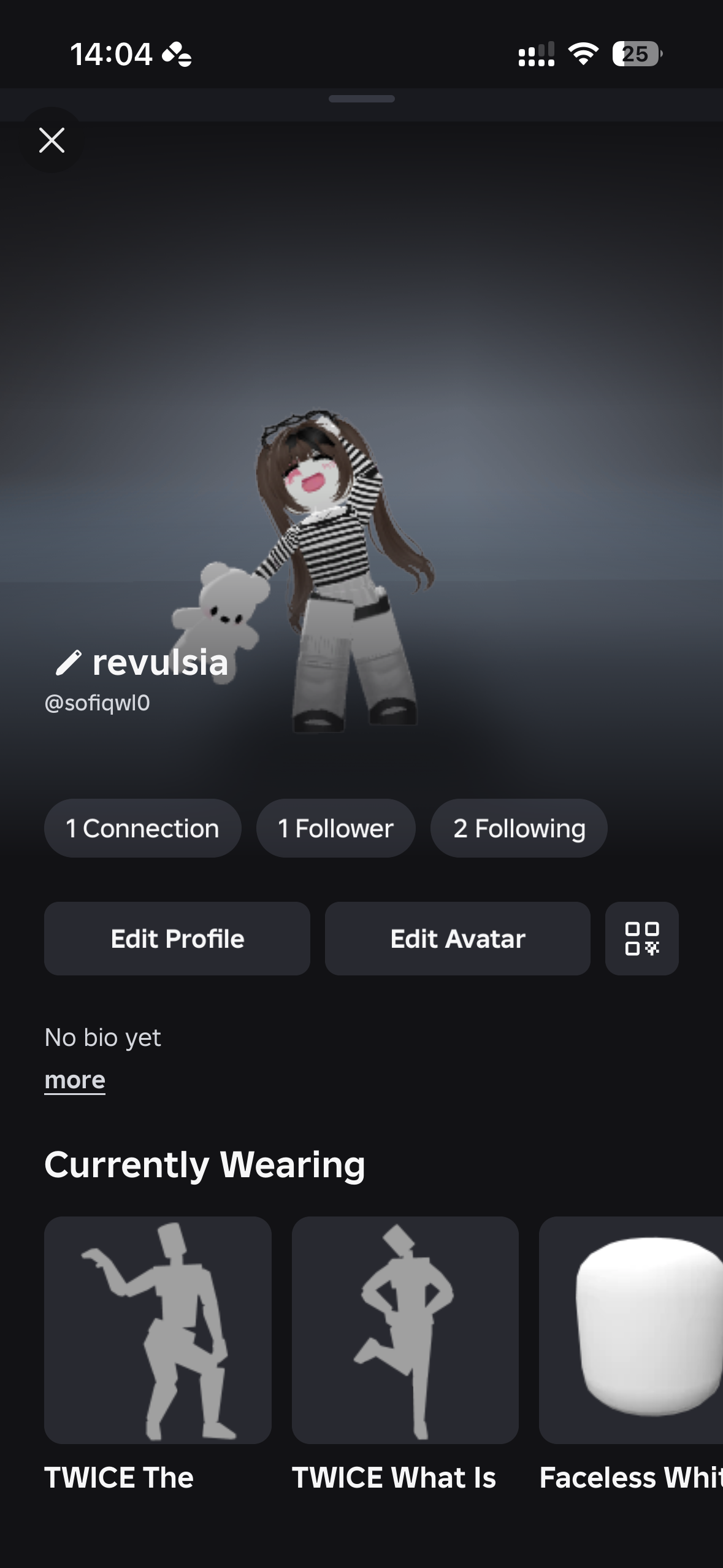This screenshot has width=723, height=1568.
Task: Open the 1 Connection list
Action: (142, 828)
